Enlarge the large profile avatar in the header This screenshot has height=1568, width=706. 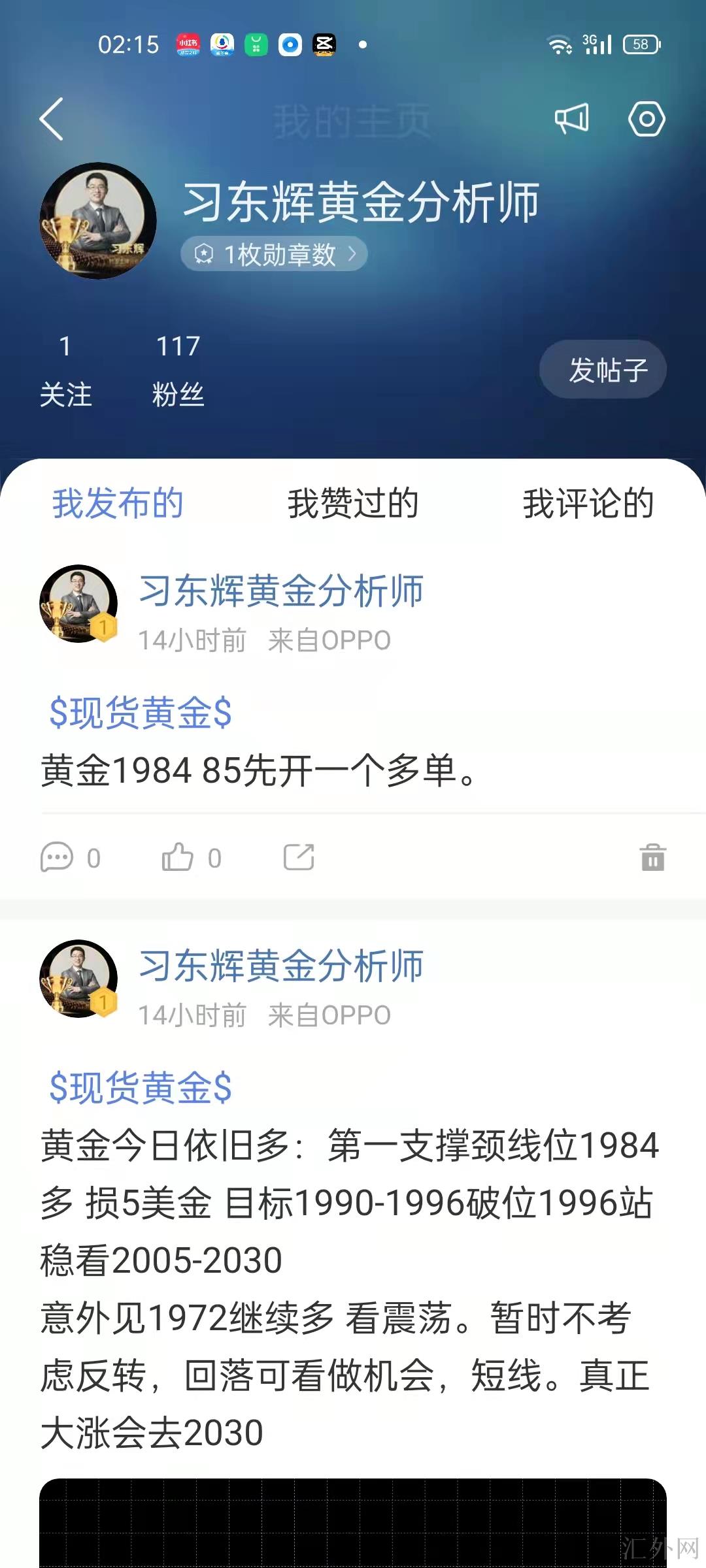click(x=98, y=221)
